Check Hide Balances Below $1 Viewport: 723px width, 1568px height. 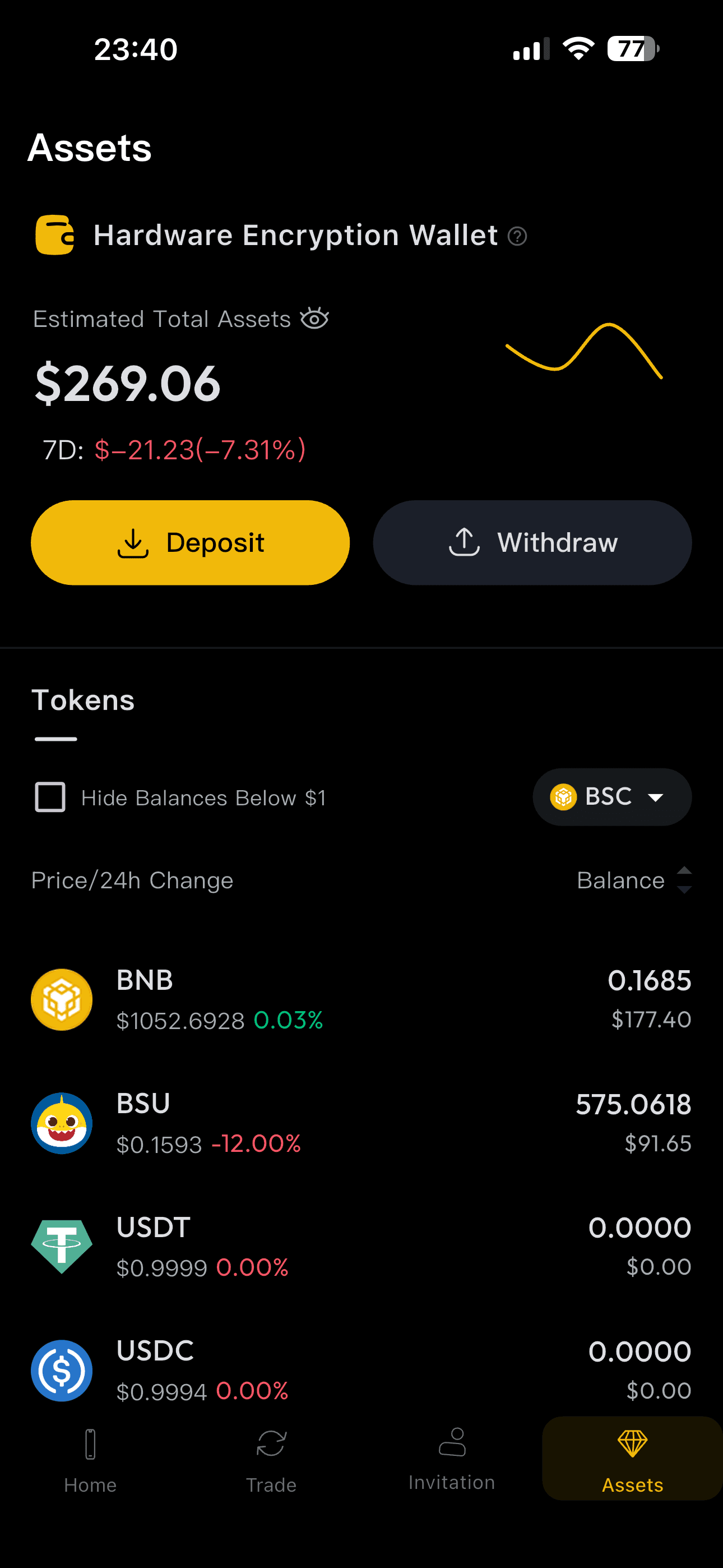[x=50, y=797]
